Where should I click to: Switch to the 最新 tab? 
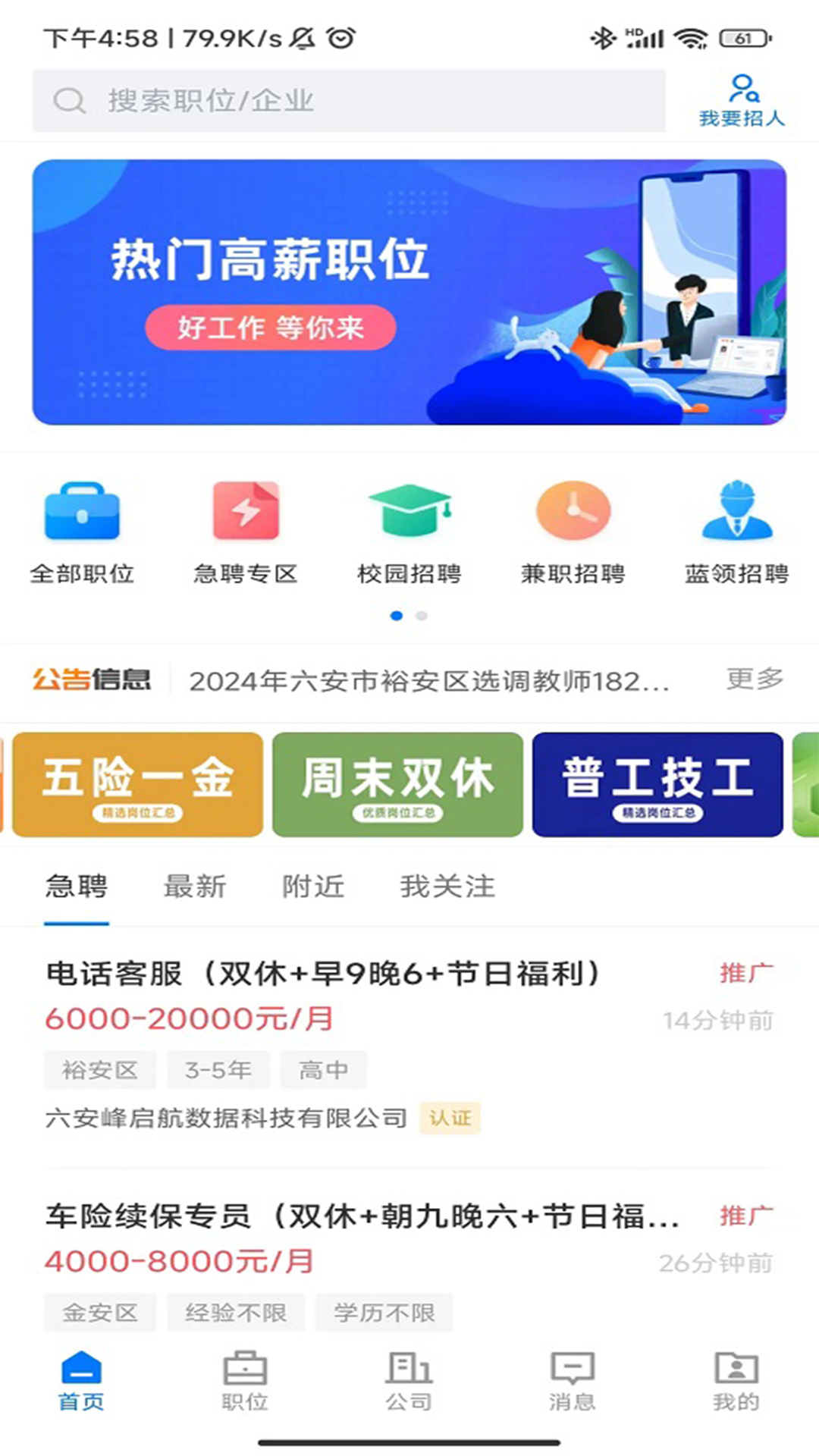click(x=195, y=886)
